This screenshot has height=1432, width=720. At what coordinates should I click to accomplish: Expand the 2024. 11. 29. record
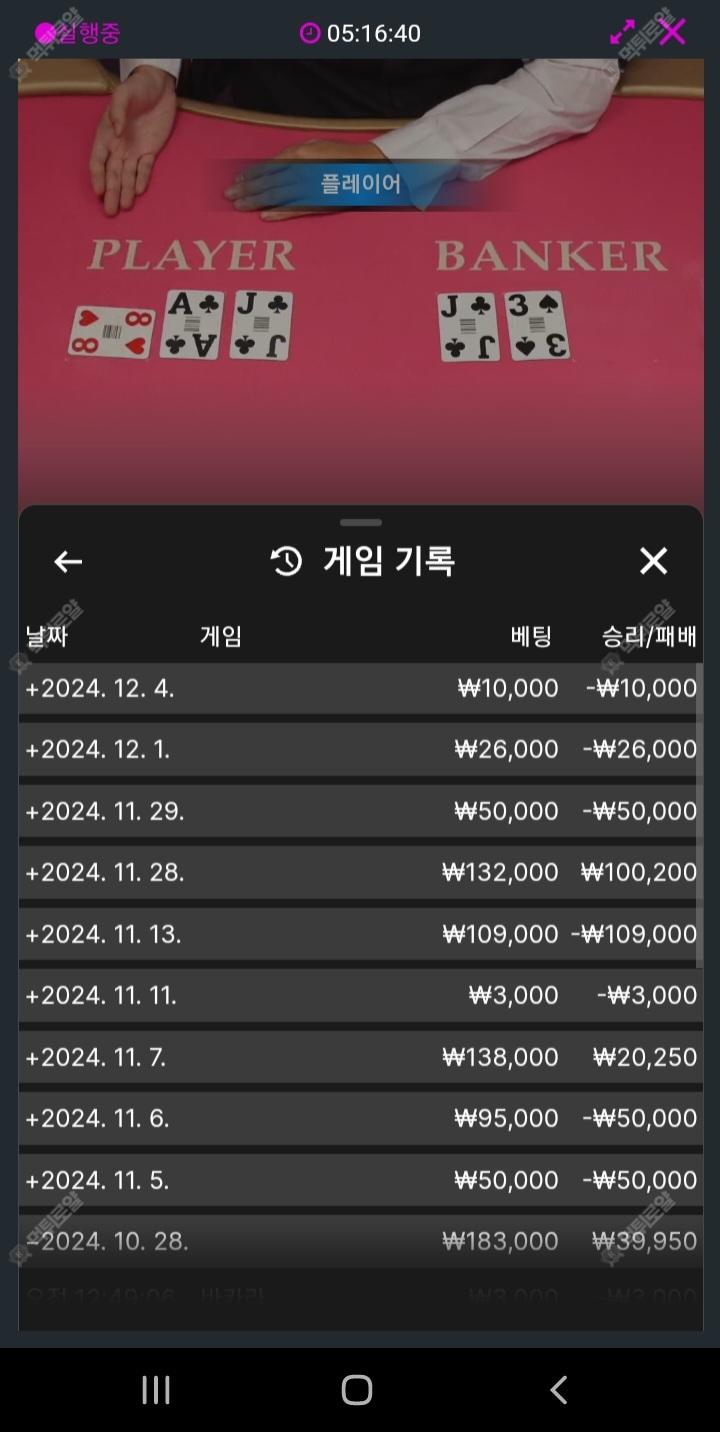click(x=105, y=811)
